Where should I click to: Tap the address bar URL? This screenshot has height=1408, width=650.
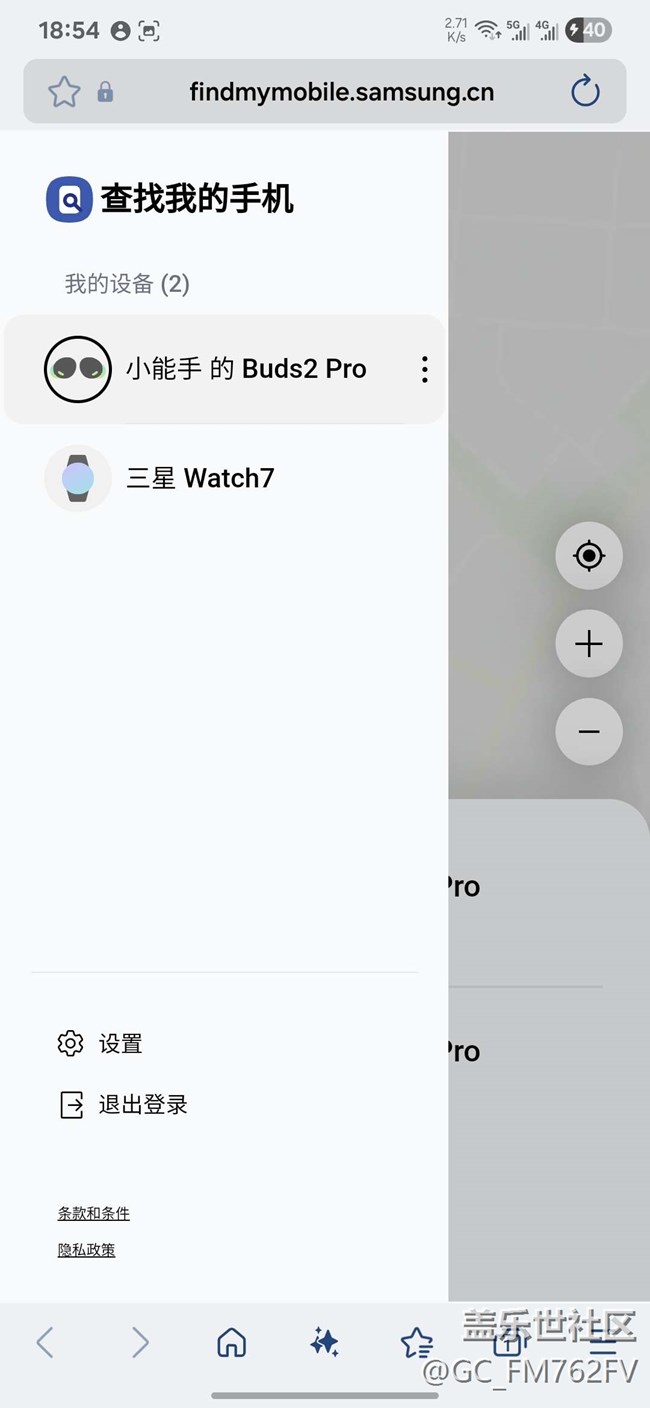(x=341, y=92)
